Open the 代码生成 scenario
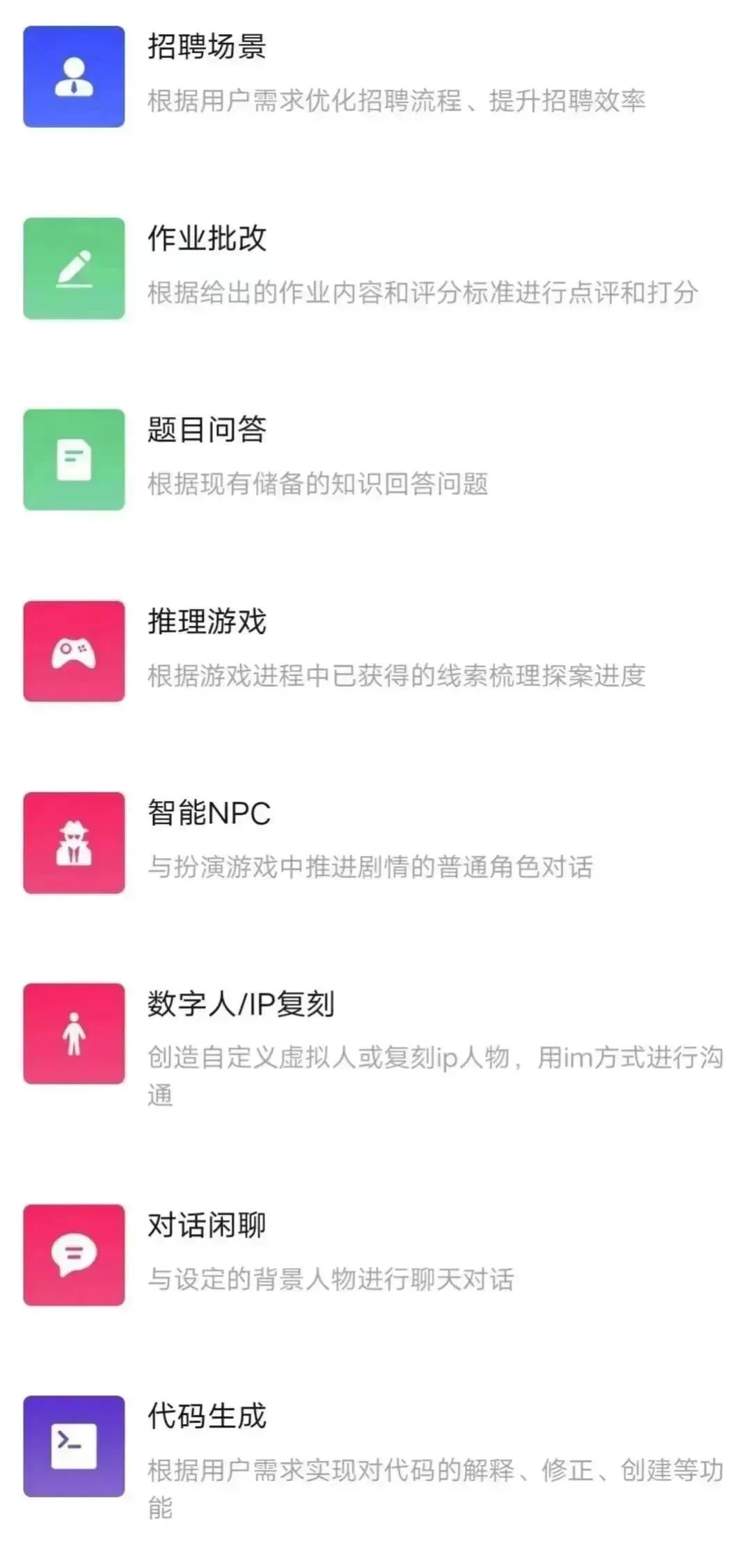The width and height of the screenshot is (749, 1568). (207, 1417)
